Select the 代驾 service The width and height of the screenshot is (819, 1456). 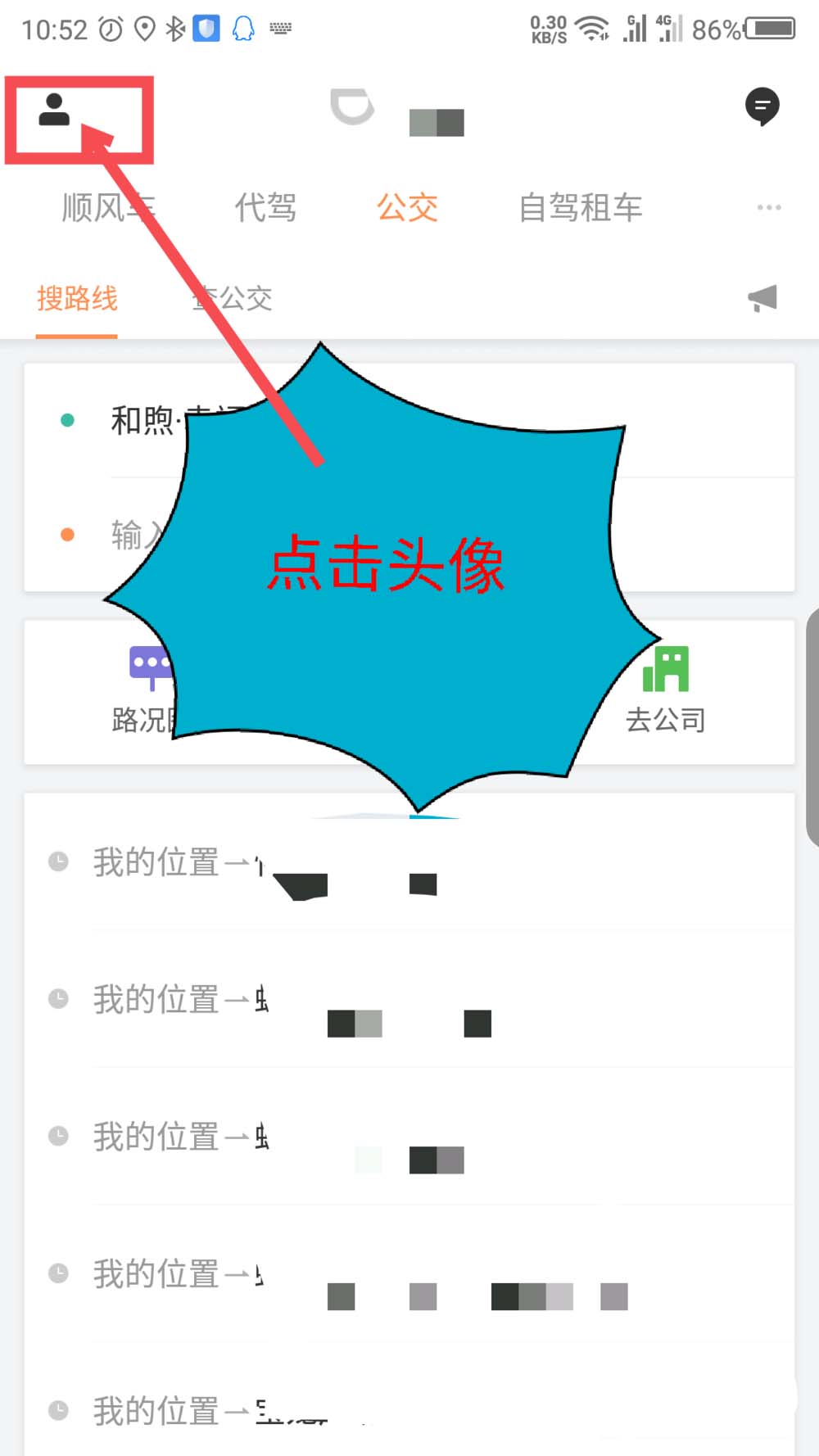click(x=266, y=207)
